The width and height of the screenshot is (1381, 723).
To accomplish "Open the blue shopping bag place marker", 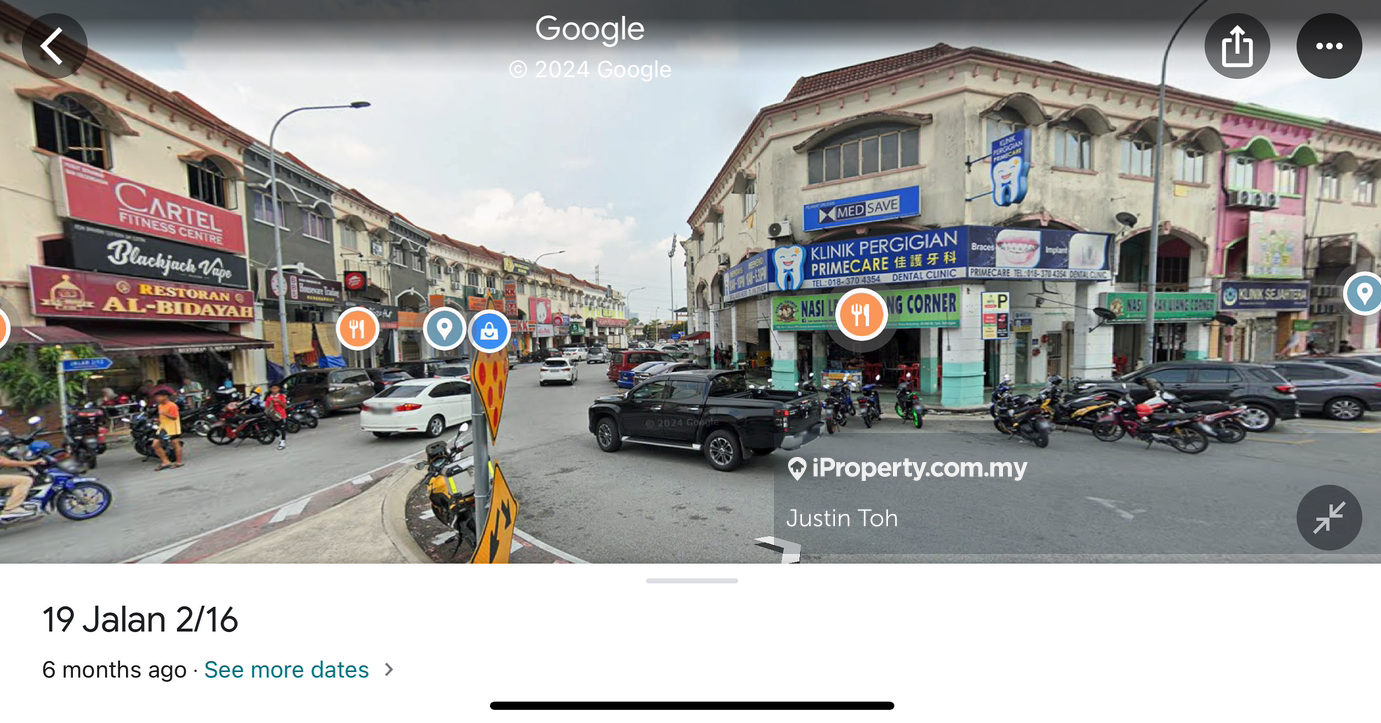I will 489,331.
